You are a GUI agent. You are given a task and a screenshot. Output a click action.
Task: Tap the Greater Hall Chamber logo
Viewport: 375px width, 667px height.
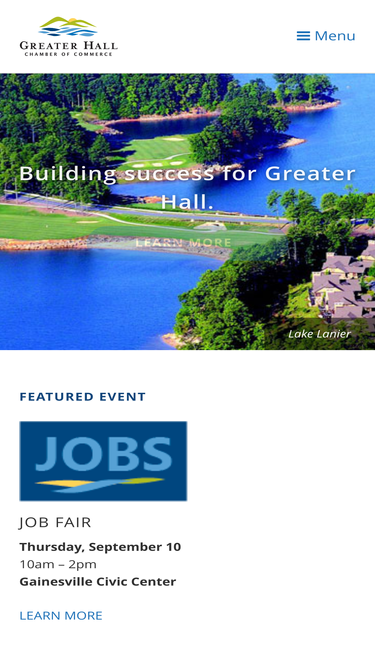pyautogui.click(x=68, y=37)
